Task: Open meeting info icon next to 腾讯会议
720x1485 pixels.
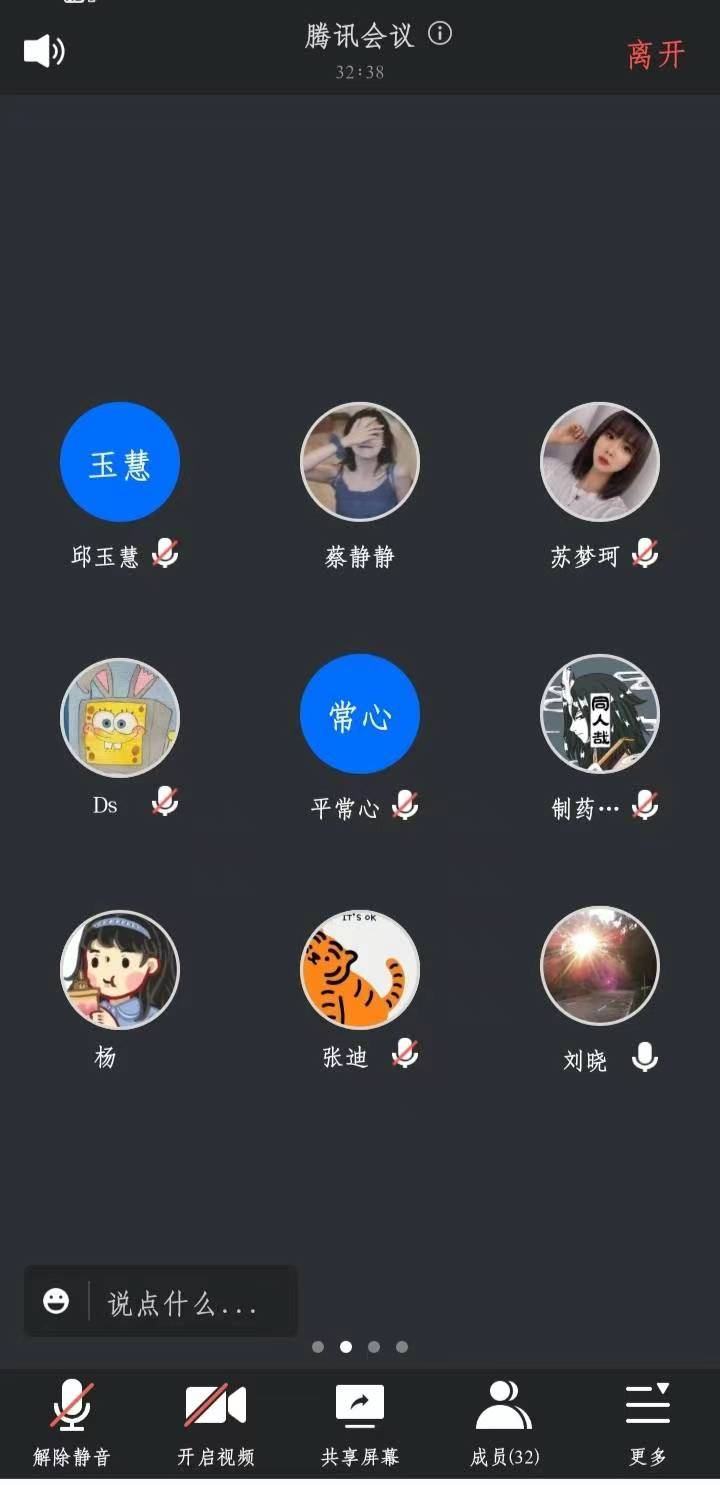Action: click(x=440, y=34)
